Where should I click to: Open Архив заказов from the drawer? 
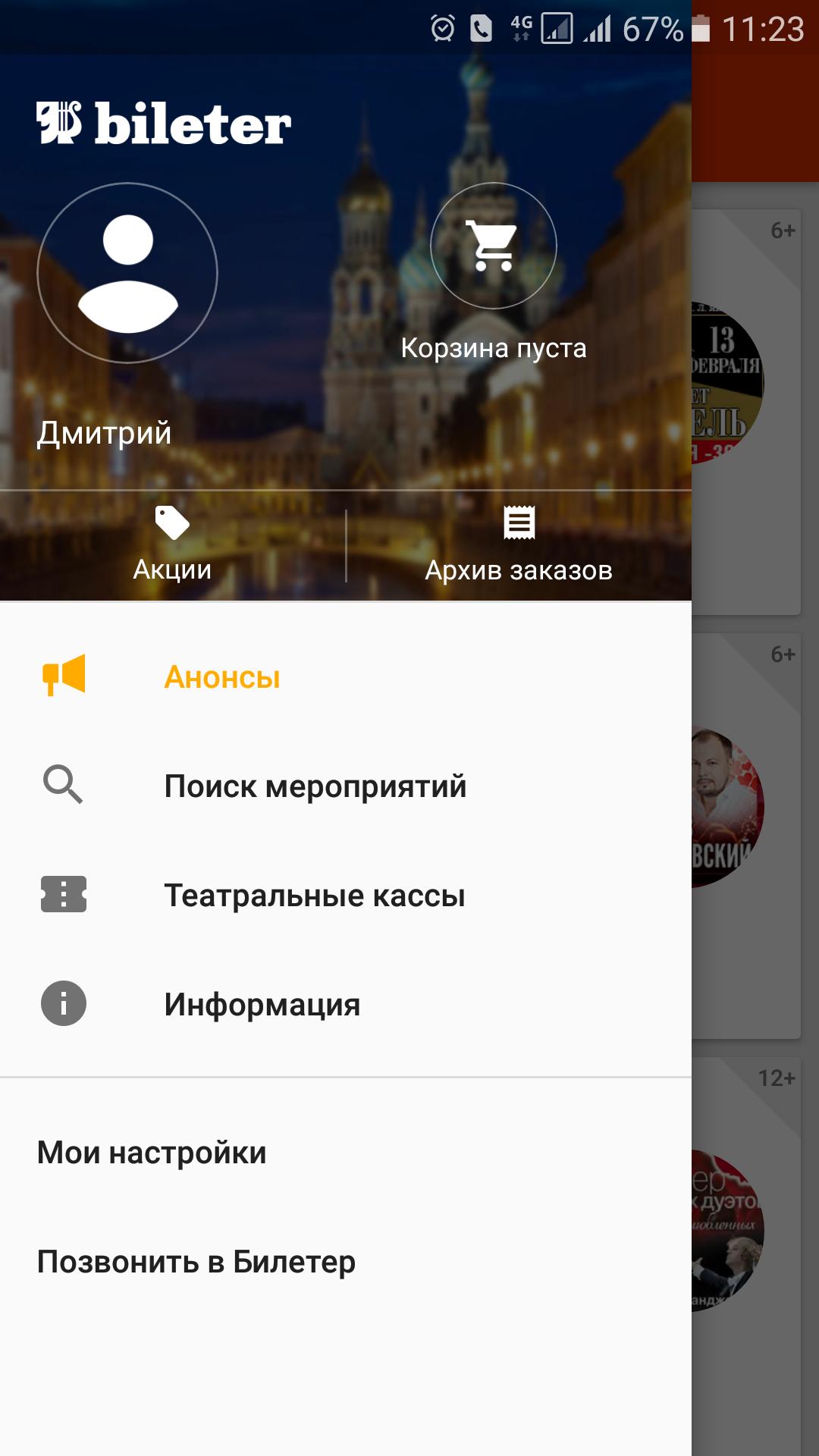(519, 569)
